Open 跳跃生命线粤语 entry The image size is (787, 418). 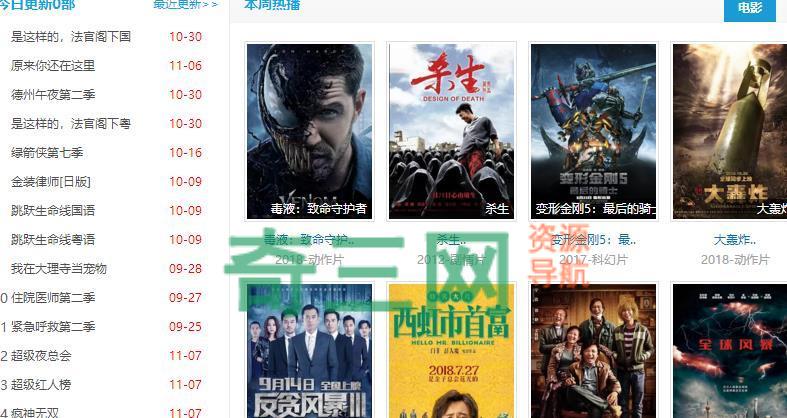[53, 240]
